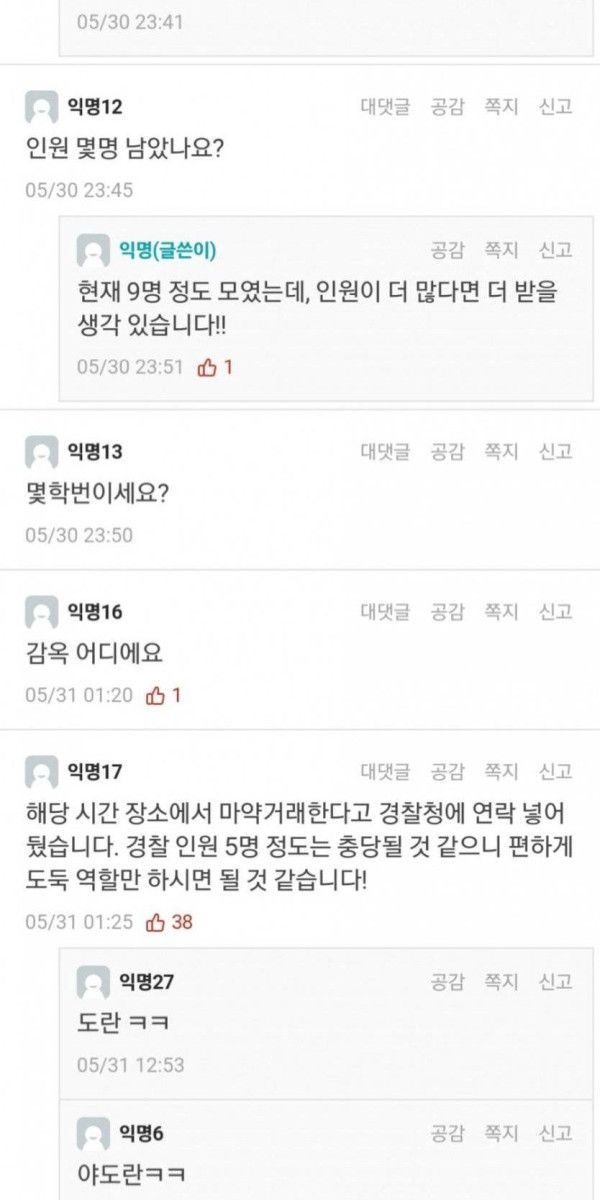600x1200 pixels.
Task: Tap 공감 on 익명17's comment
Action: point(447,771)
